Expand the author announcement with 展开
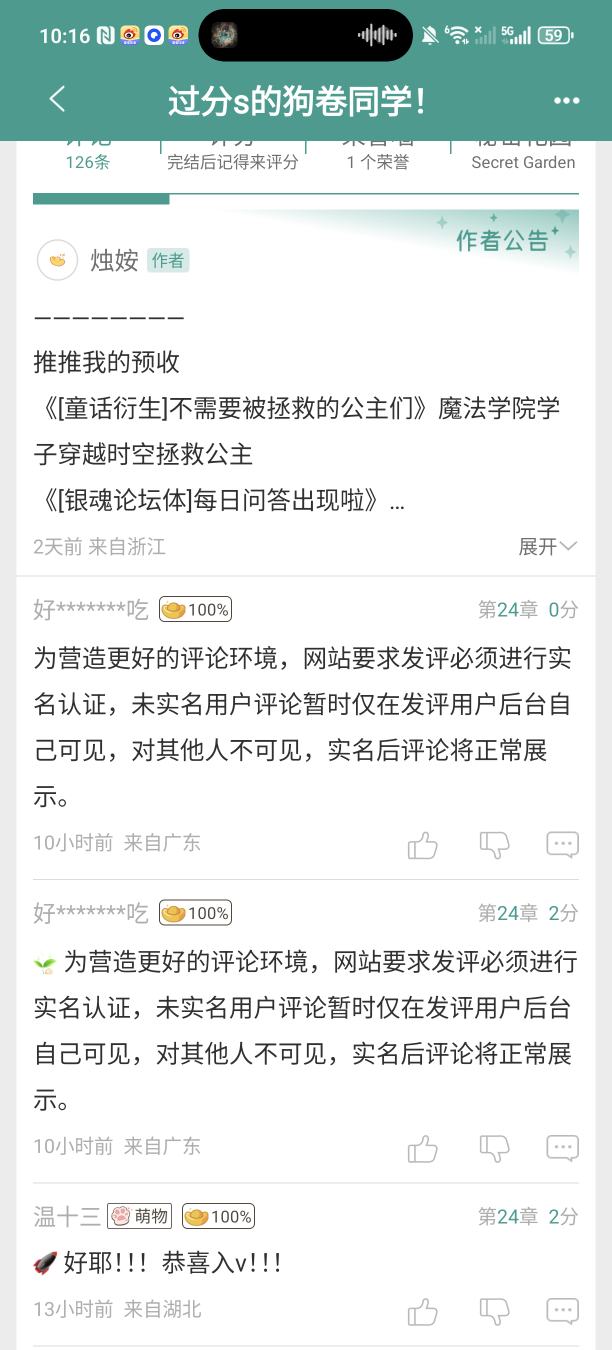 [547, 546]
